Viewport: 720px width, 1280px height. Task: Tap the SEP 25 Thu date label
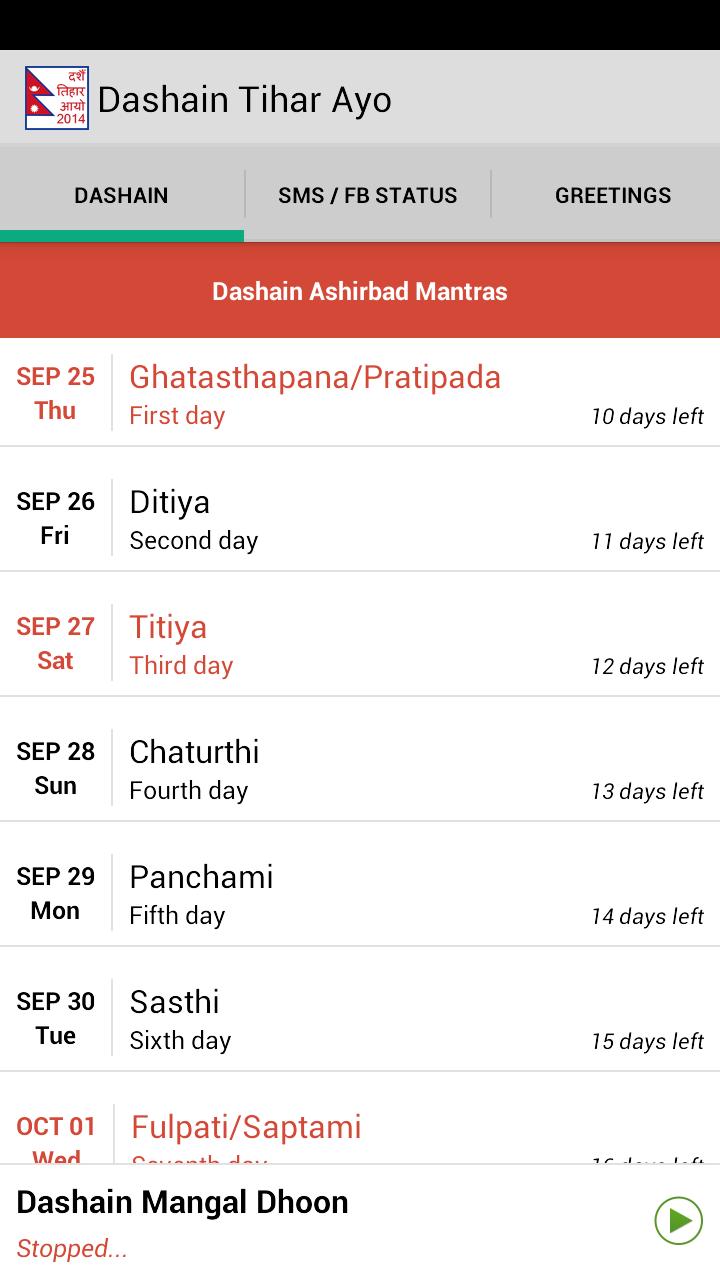[x=55, y=393]
